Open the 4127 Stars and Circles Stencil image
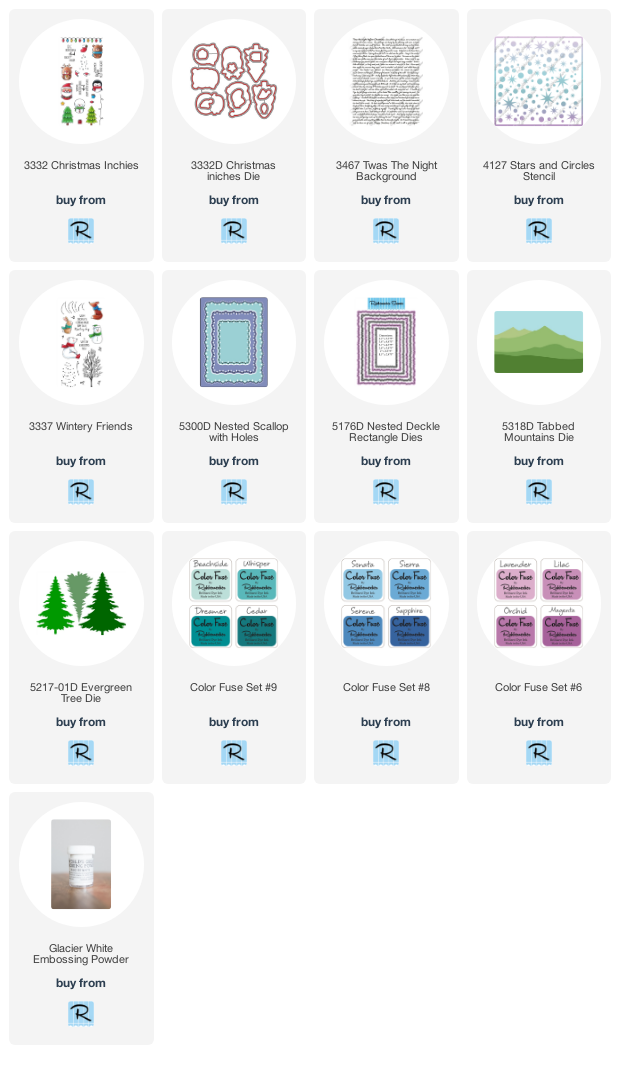This screenshot has width=620, height=1065. pos(539,82)
